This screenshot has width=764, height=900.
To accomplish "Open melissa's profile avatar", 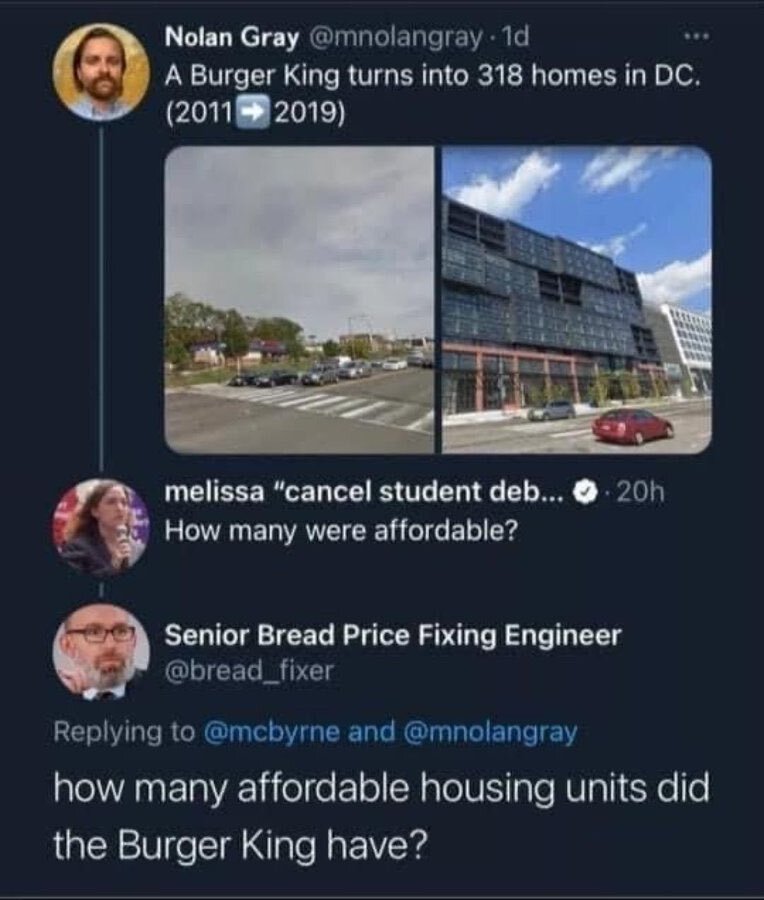I will [101, 526].
